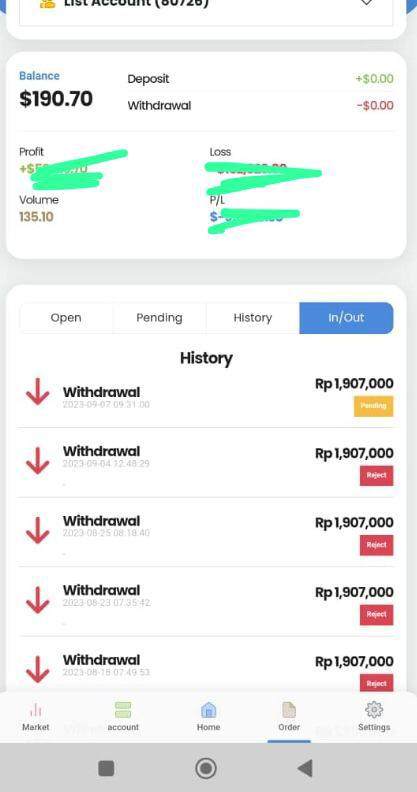
Task: Select the In/Out tab
Action: pos(346,318)
